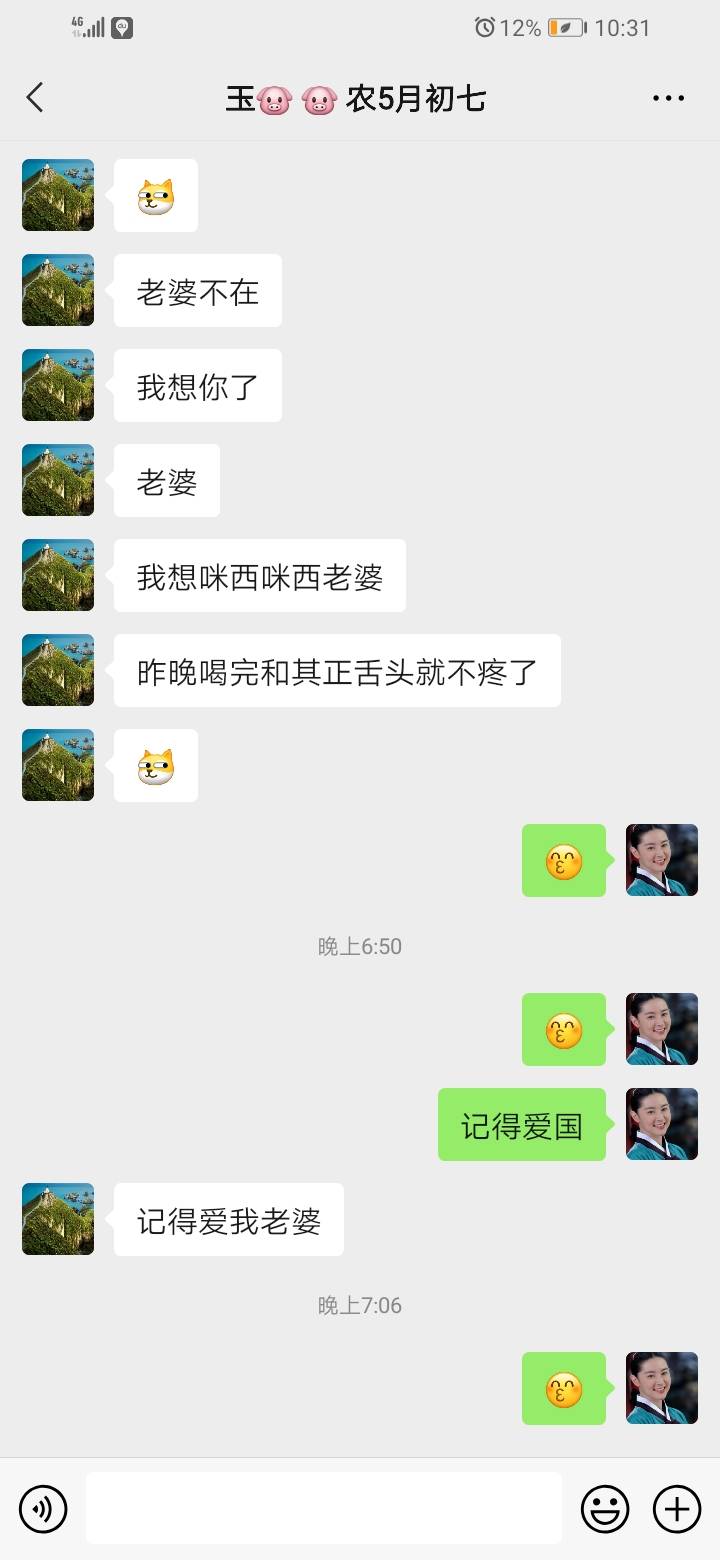720x1560 pixels.
Task: Tap the timestamp 晚上6:50
Action: pos(360,945)
